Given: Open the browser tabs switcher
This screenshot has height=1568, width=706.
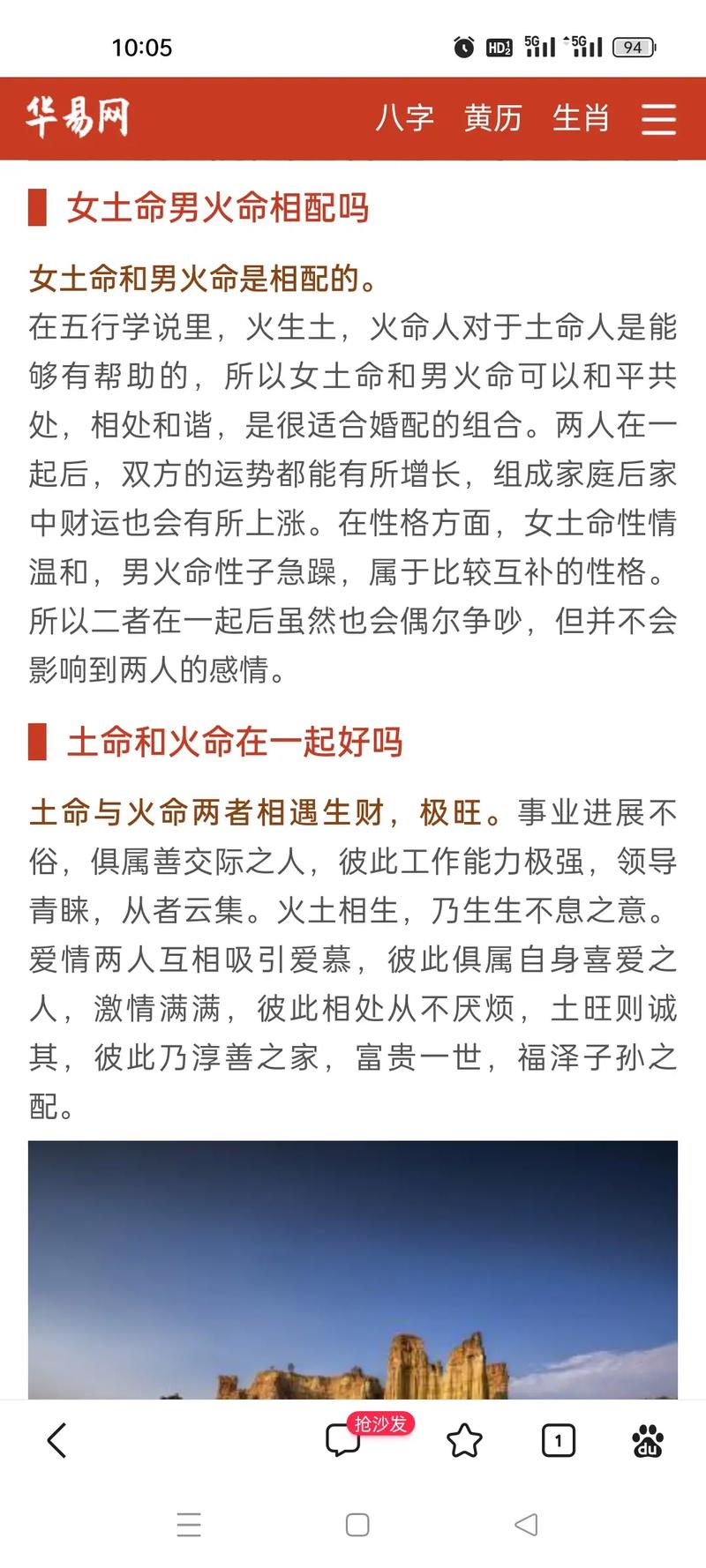Looking at the screenshot, I should pos(558,1441).
